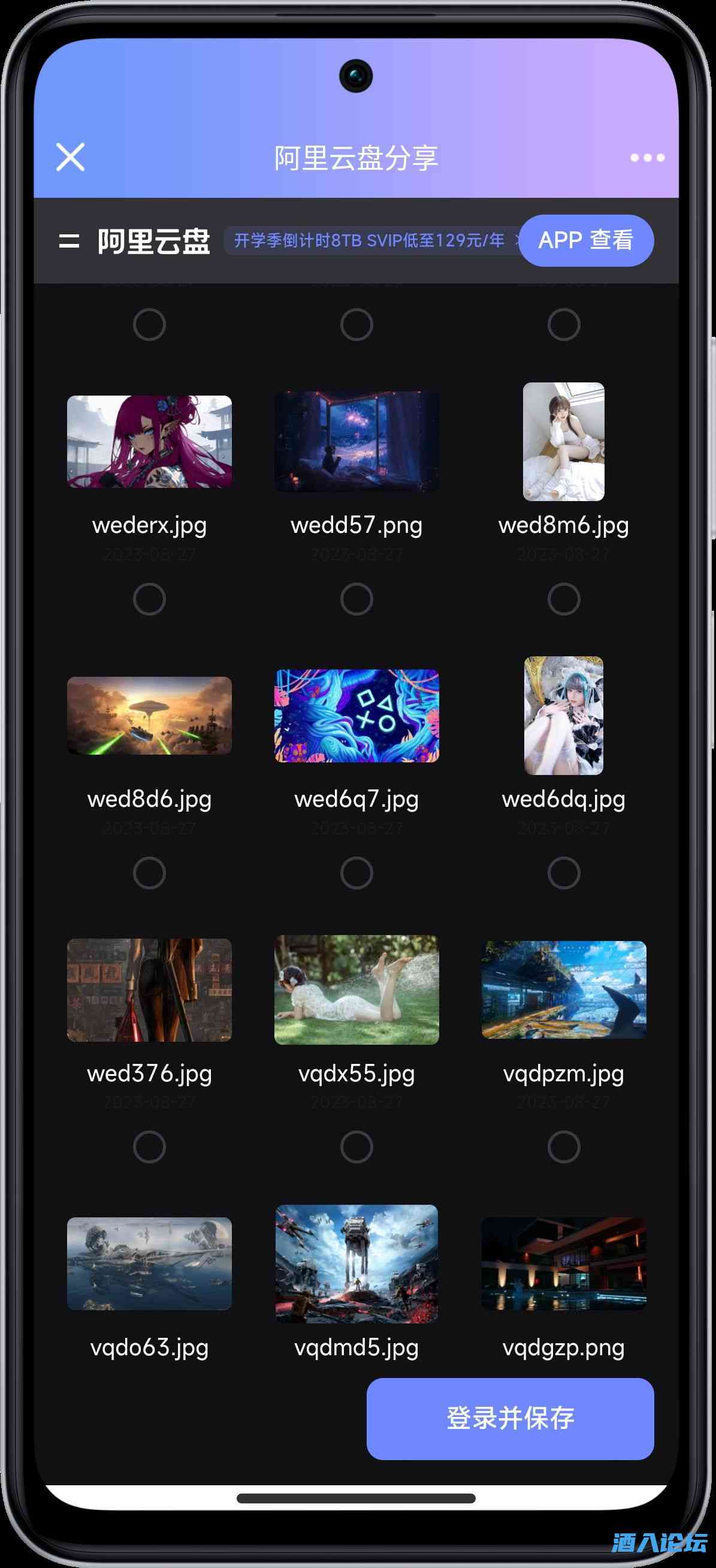Open the wederx.jpg image

pos(149,442)
